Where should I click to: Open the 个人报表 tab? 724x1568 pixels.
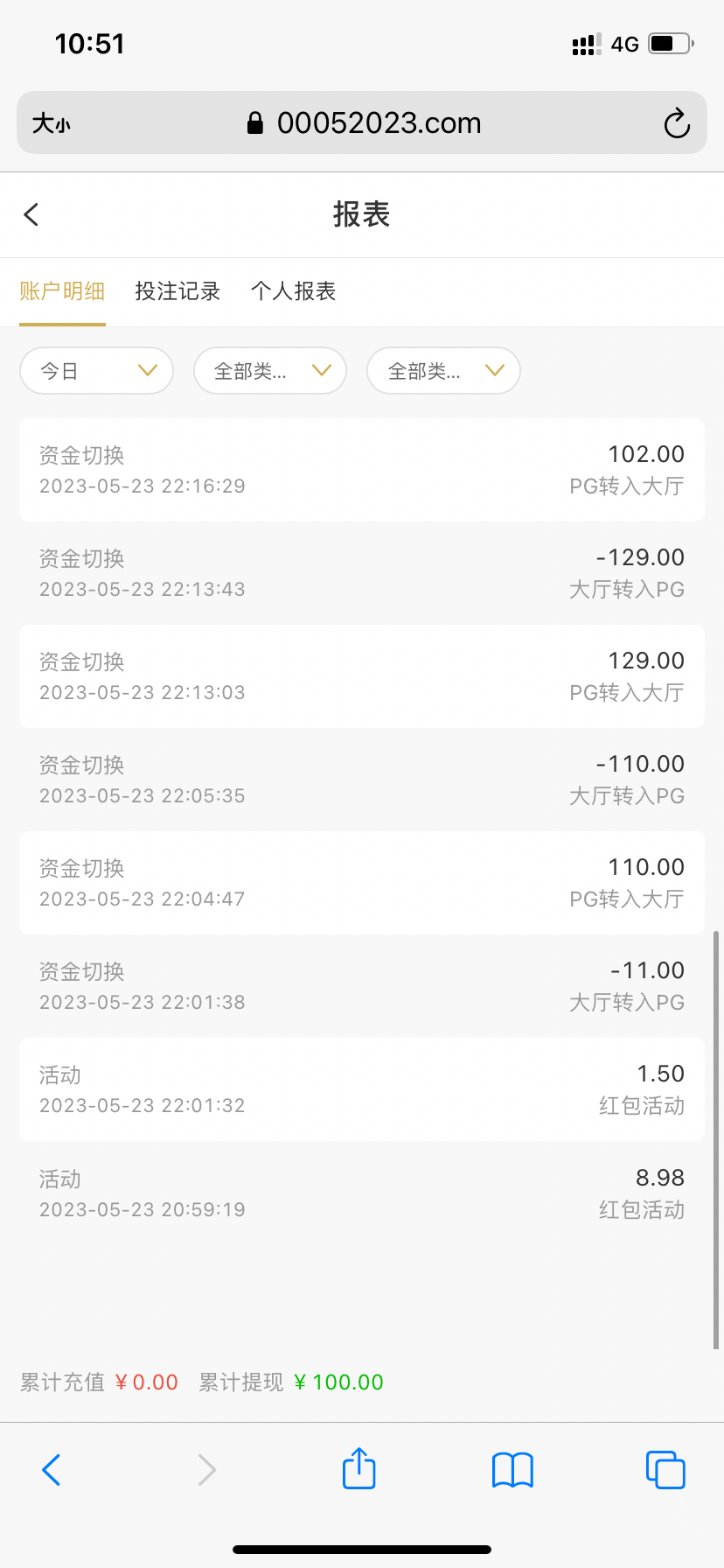(x=294, y=290)
